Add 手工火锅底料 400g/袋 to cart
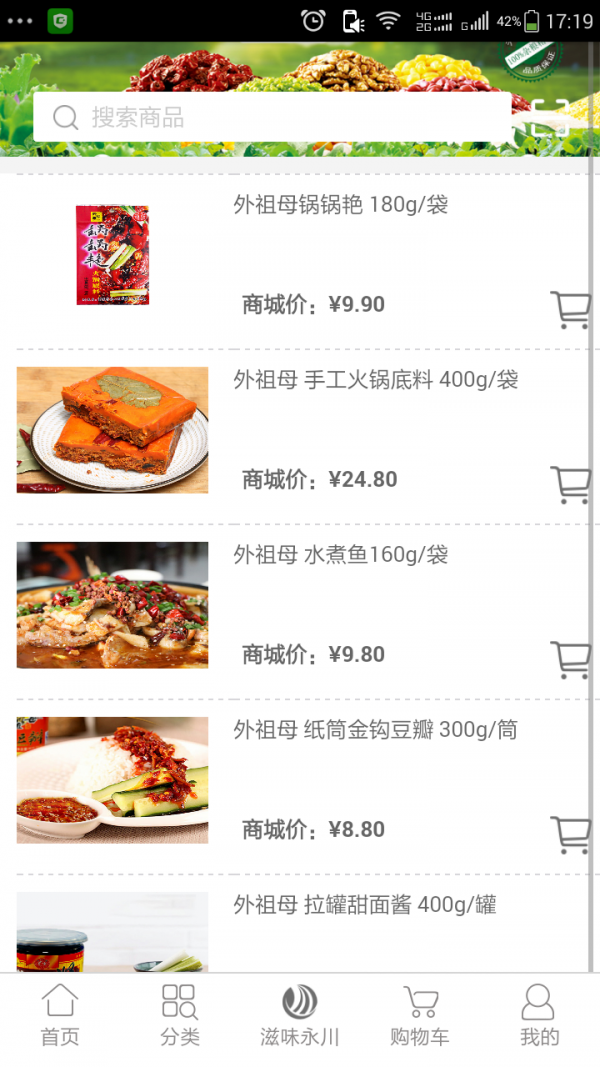 pyautogui.click(x=571, y=485)
